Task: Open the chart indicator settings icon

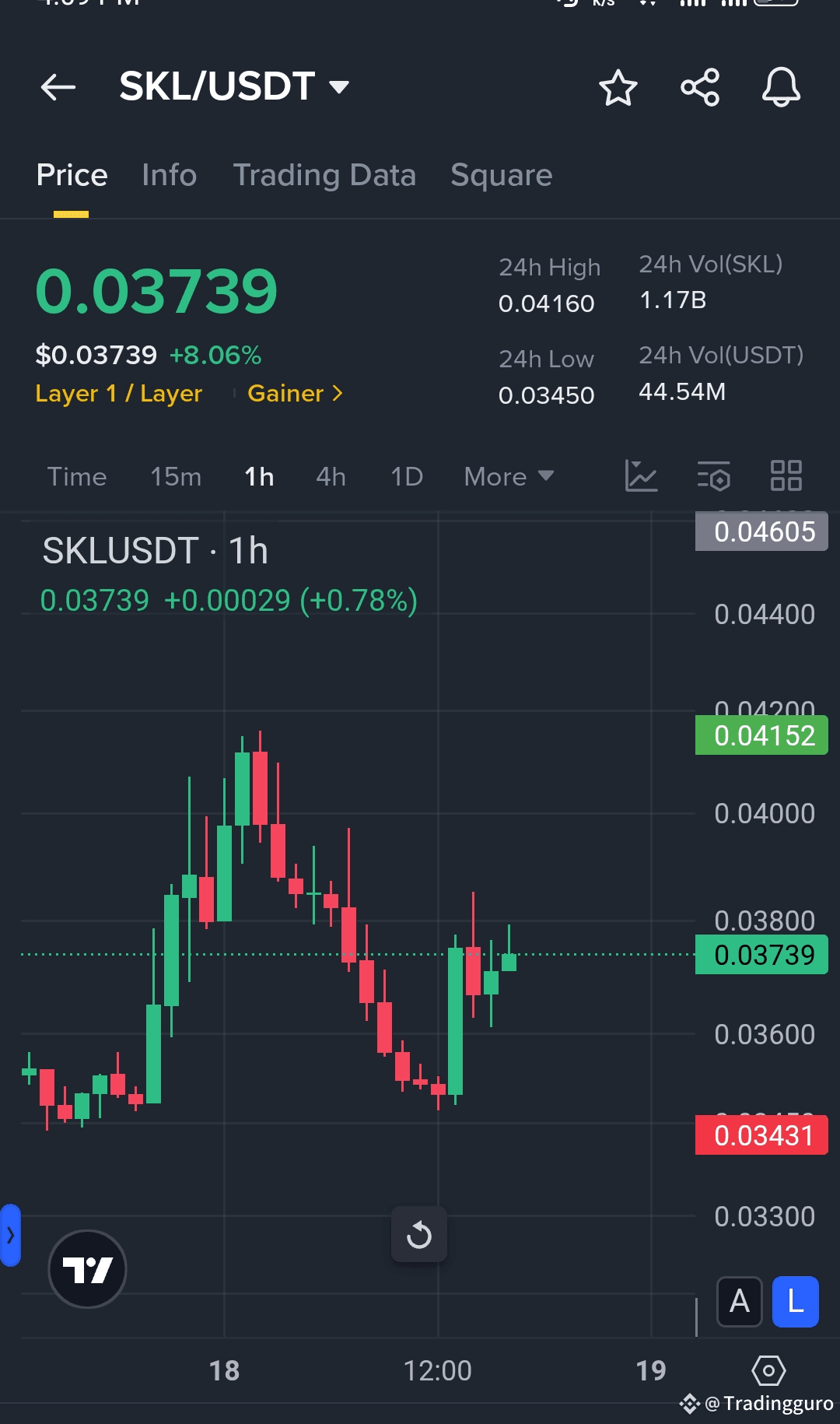Action: [713, 475]
